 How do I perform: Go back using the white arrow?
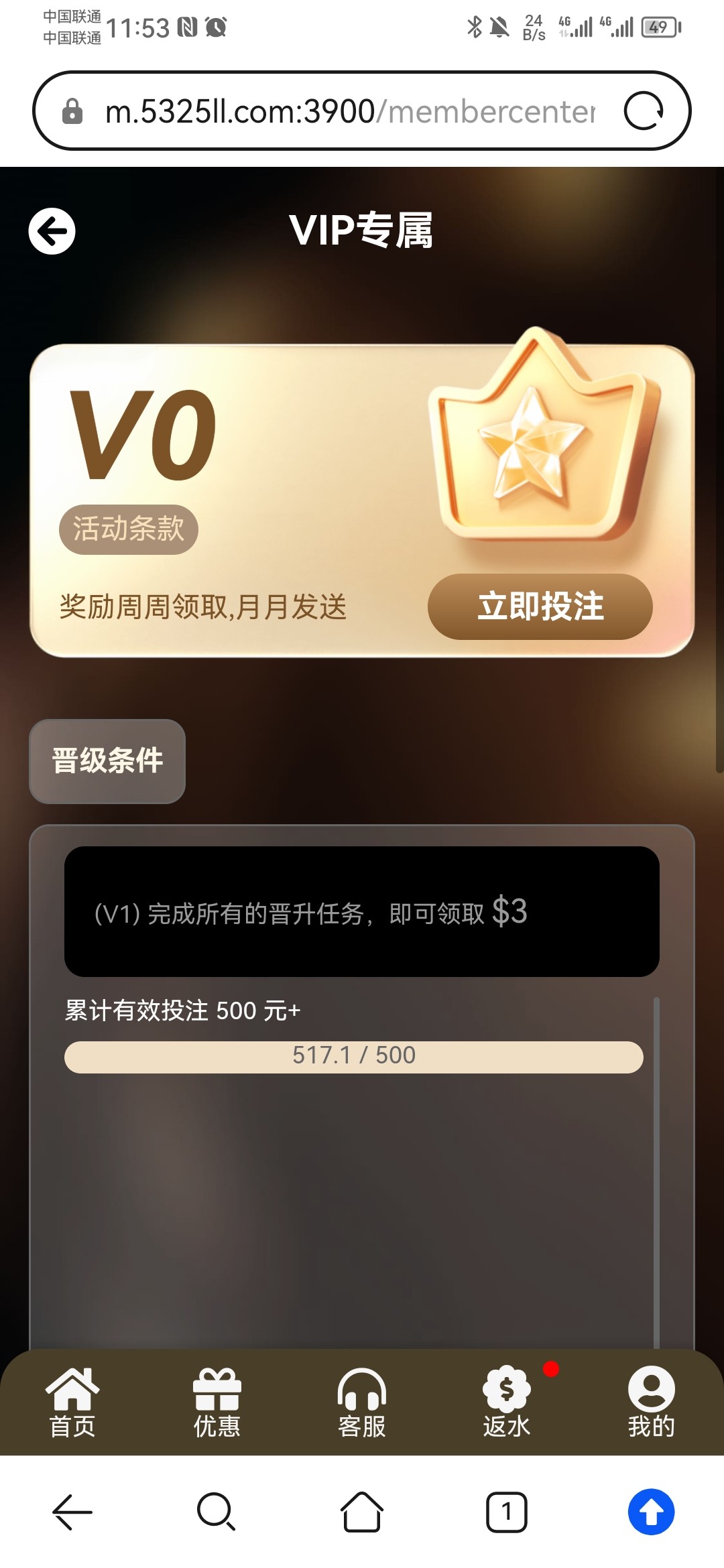[x=52, y=231]
